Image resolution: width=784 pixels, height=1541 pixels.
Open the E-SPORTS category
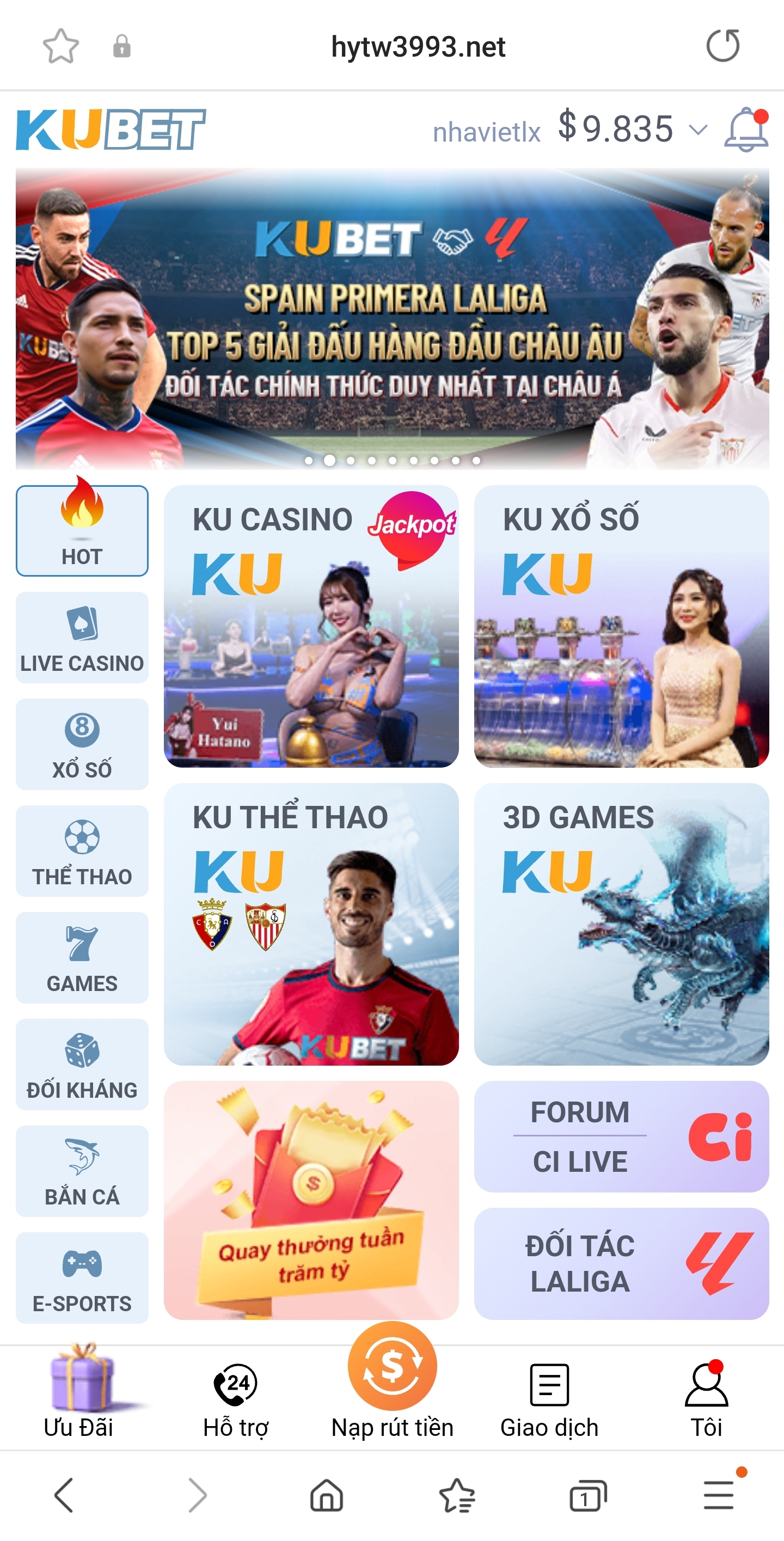pyautogui.click(x=82, y=1278)
